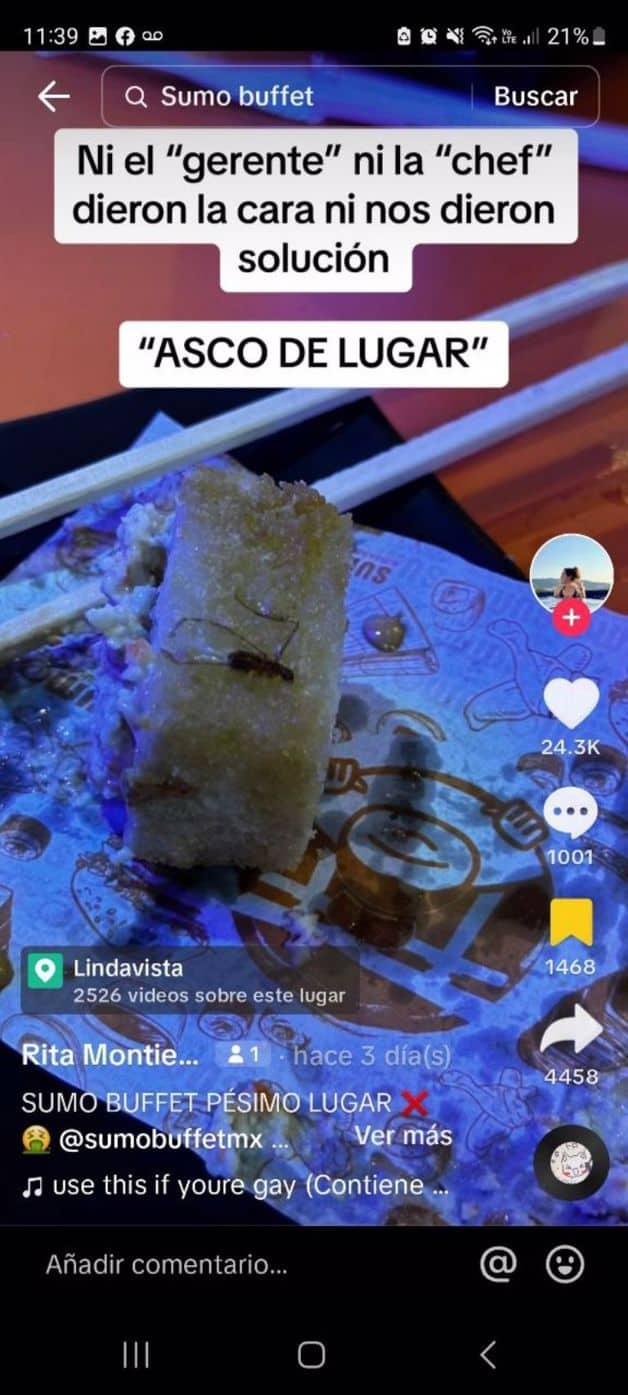628x1395 pixels.
Task: Open Rita Montie's profile name
Action: tap(110, 1055)
